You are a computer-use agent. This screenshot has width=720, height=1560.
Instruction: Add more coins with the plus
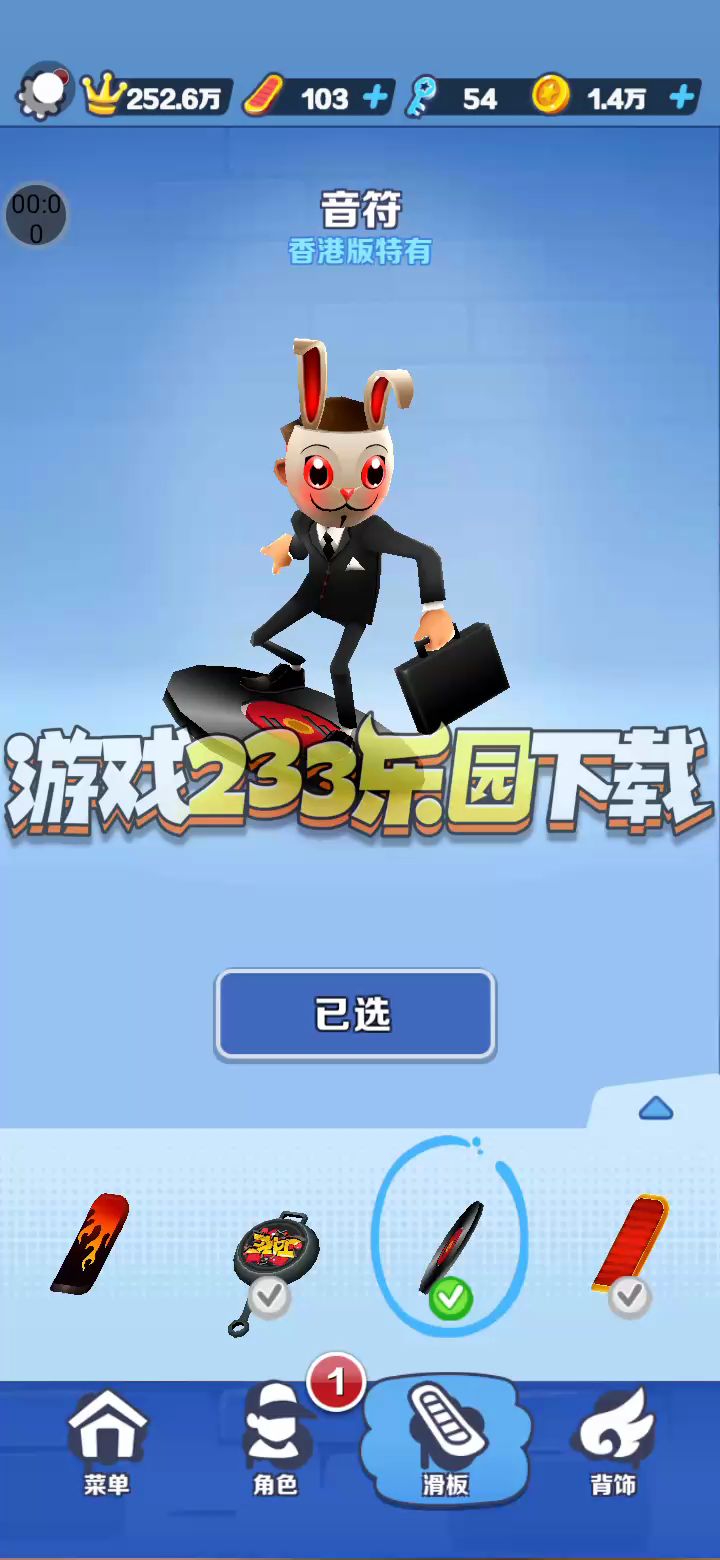click(682, 98)
